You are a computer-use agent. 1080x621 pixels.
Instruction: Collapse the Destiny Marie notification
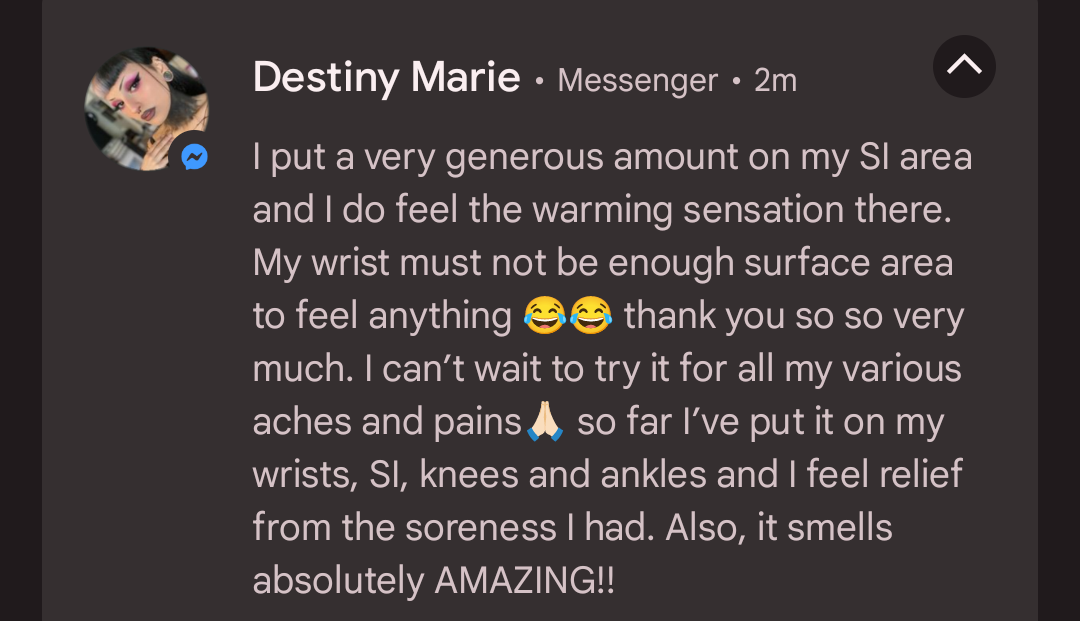tap(964, 67)
